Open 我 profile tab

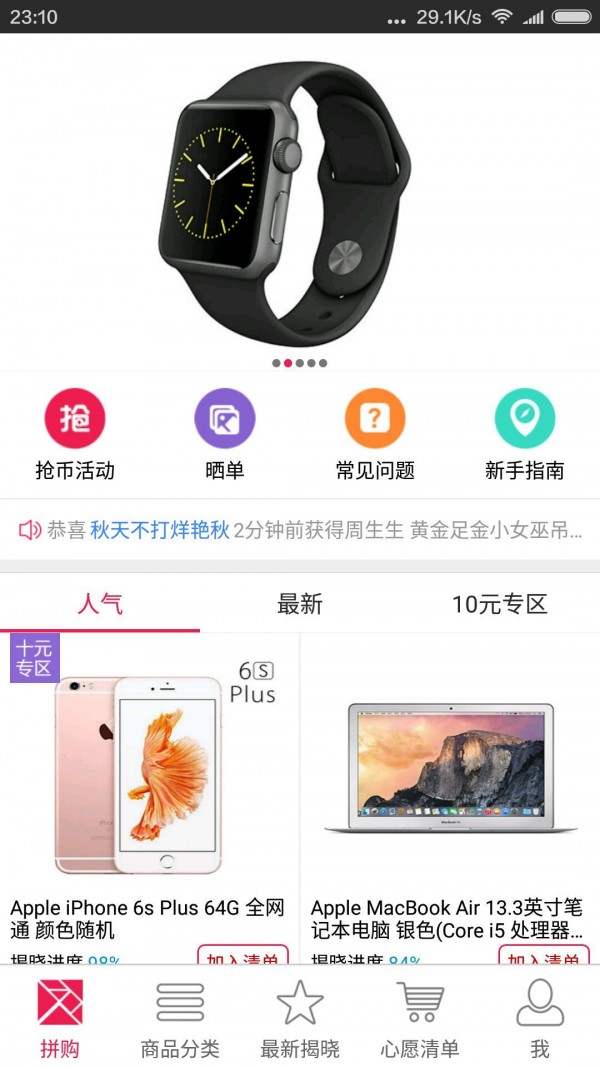click(540, 1018)
